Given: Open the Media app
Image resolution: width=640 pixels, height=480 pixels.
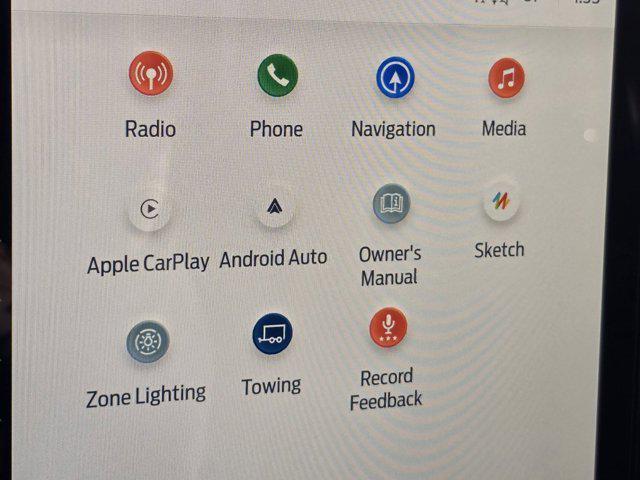Looking at the screenshot, I should coord(505,78).
